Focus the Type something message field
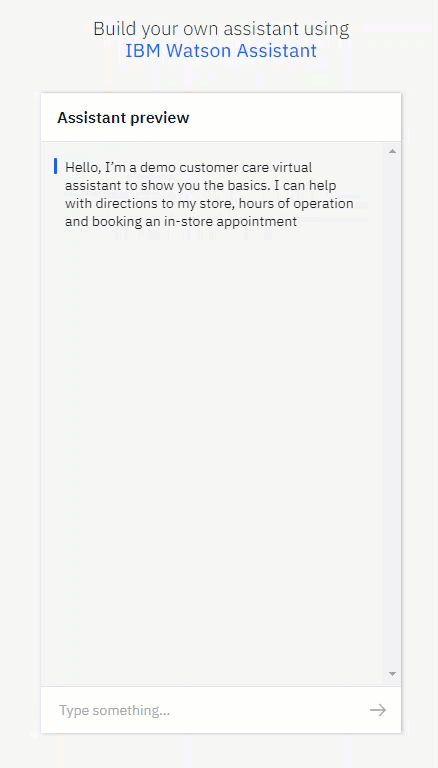The image size is (438, 768). click(206, 710)
